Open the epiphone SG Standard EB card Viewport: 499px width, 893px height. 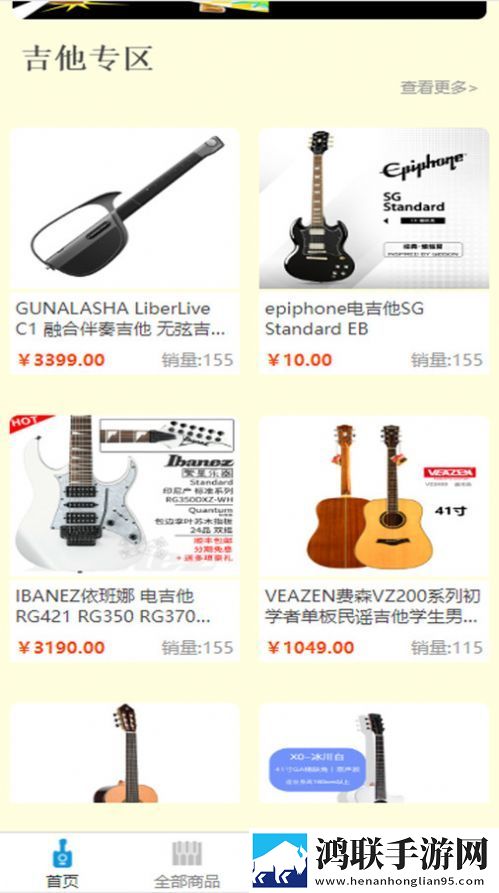click(374, 251)
